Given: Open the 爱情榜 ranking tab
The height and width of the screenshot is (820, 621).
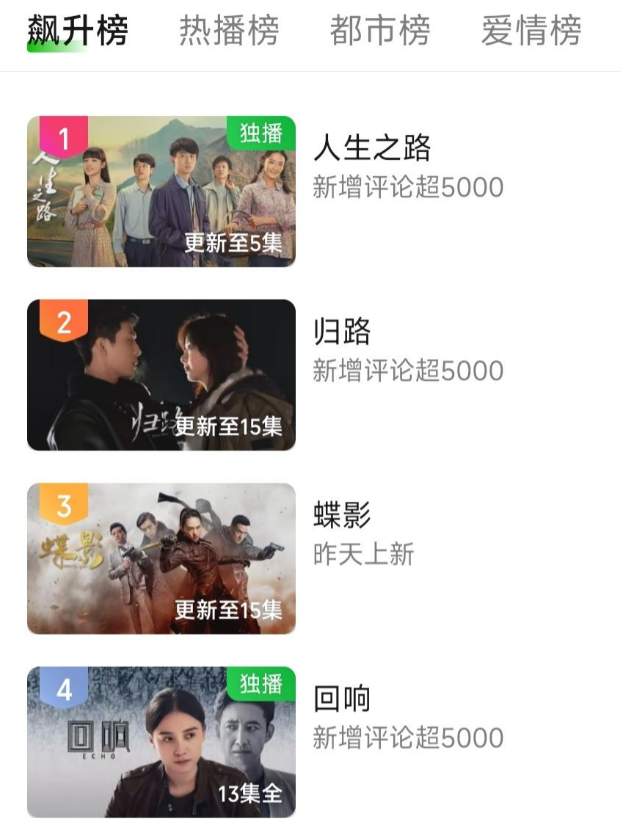Looking at the screenshot, I should 531,31.
